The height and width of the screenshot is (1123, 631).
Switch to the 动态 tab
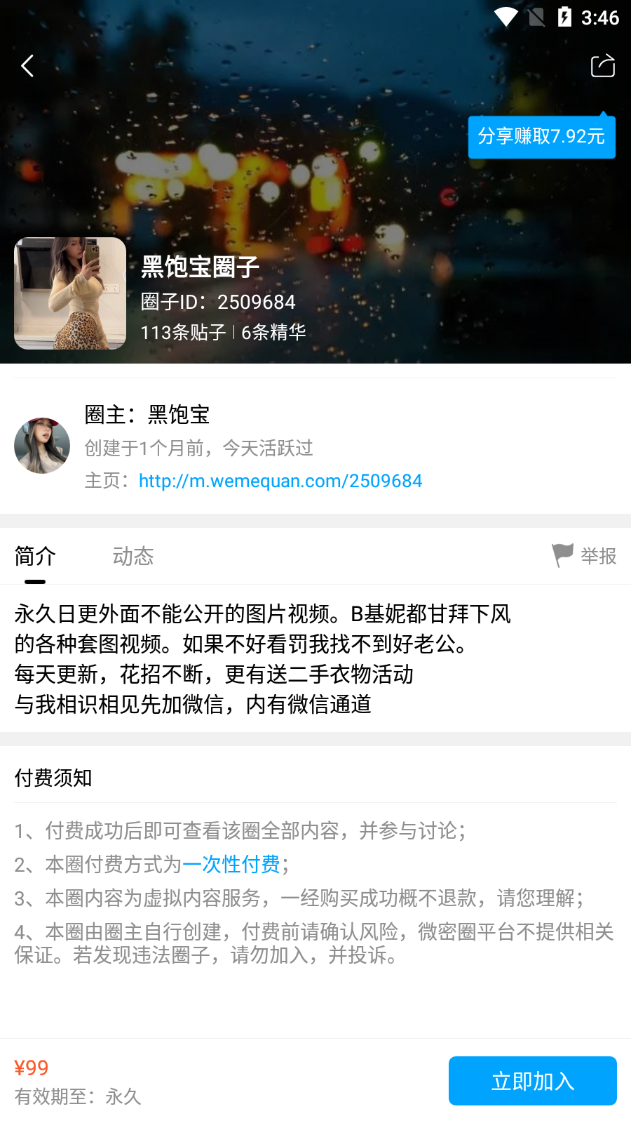pos(133,556)
